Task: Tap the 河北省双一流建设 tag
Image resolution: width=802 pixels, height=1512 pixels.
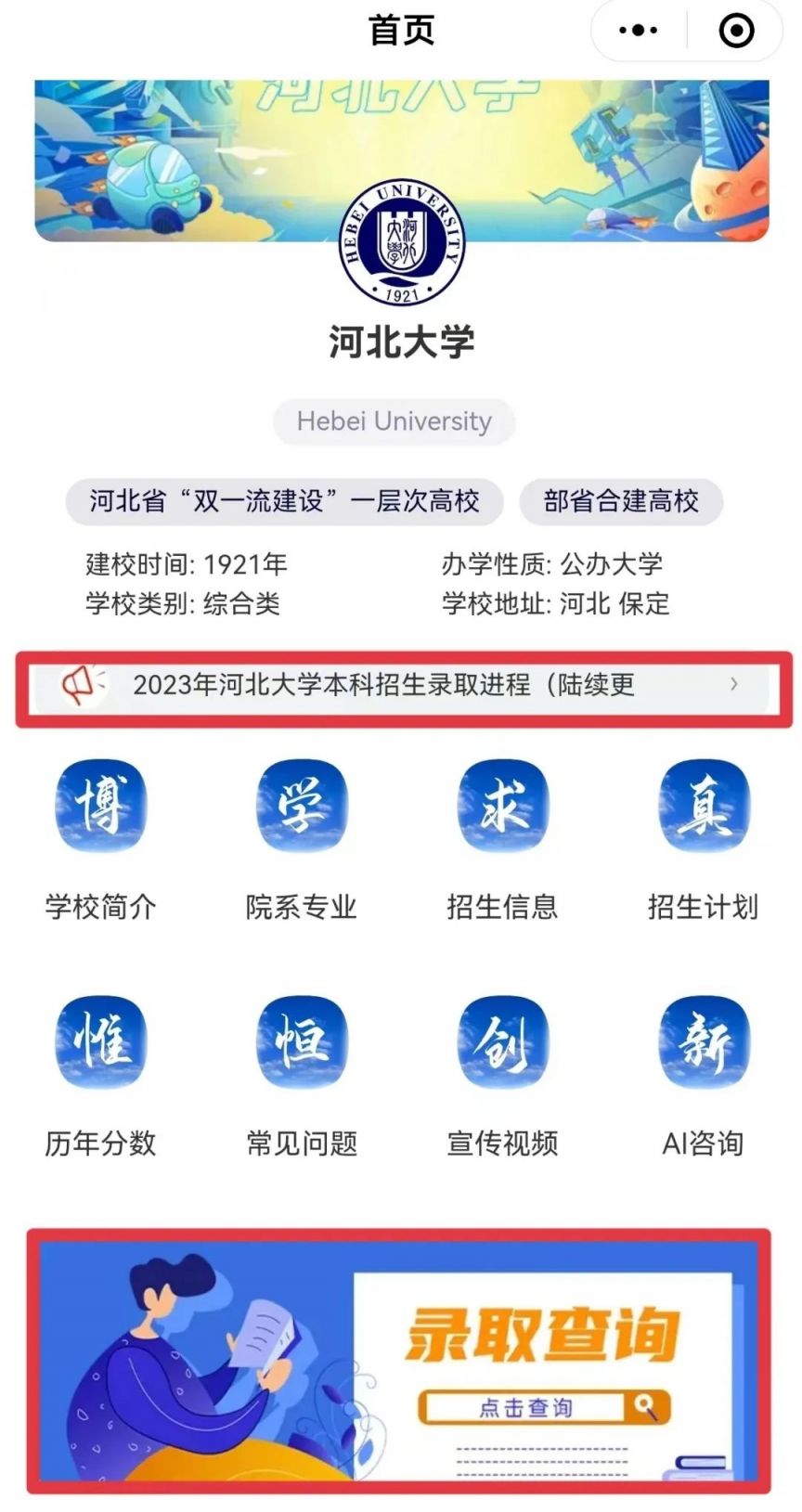Action: [286, 501]
